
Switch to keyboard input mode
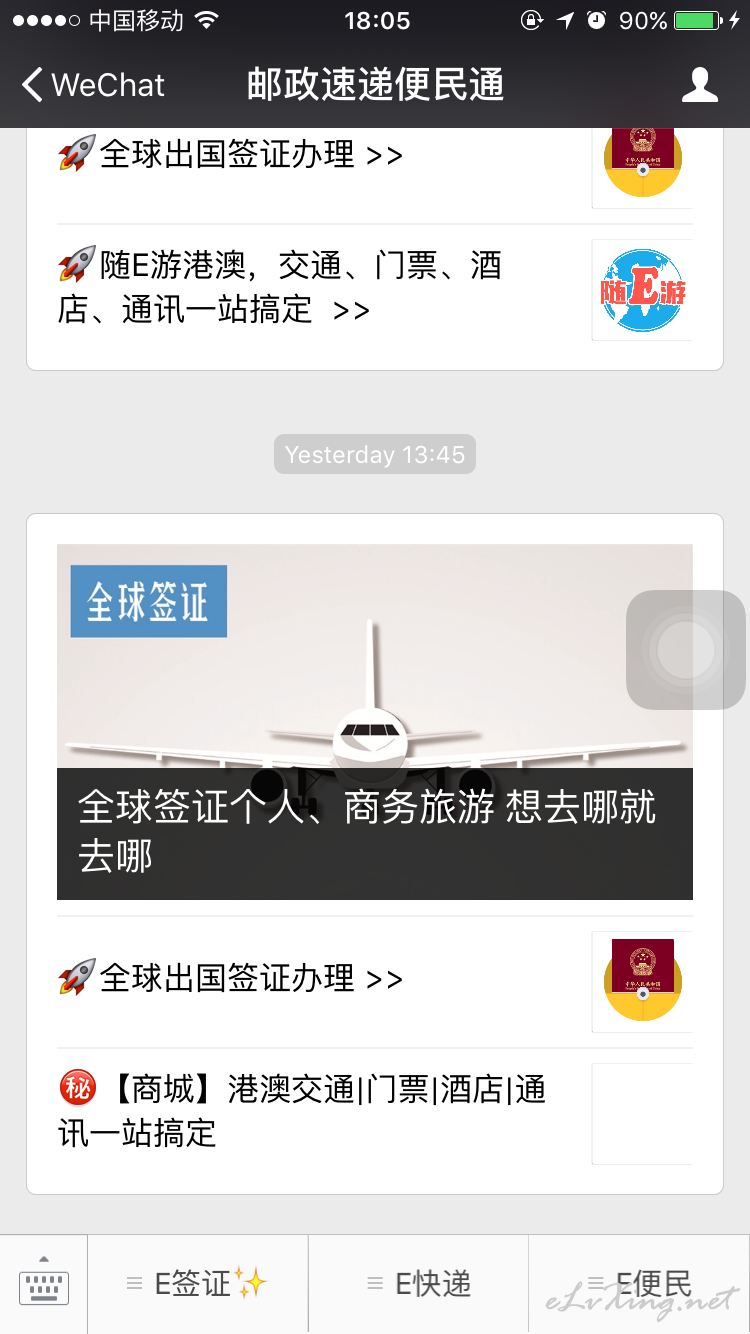click(x=44, y=1284)
